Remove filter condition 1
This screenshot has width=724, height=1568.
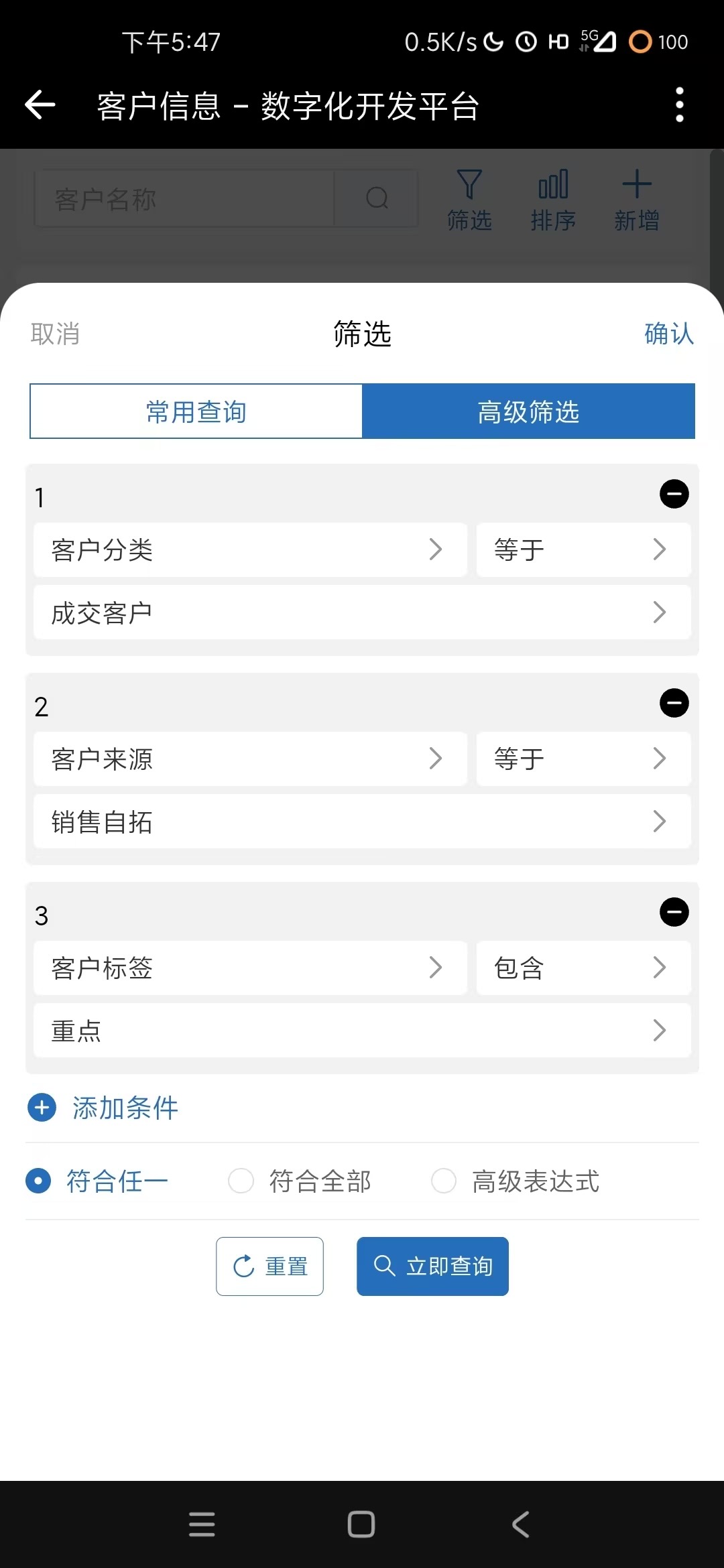coord(674,494)
